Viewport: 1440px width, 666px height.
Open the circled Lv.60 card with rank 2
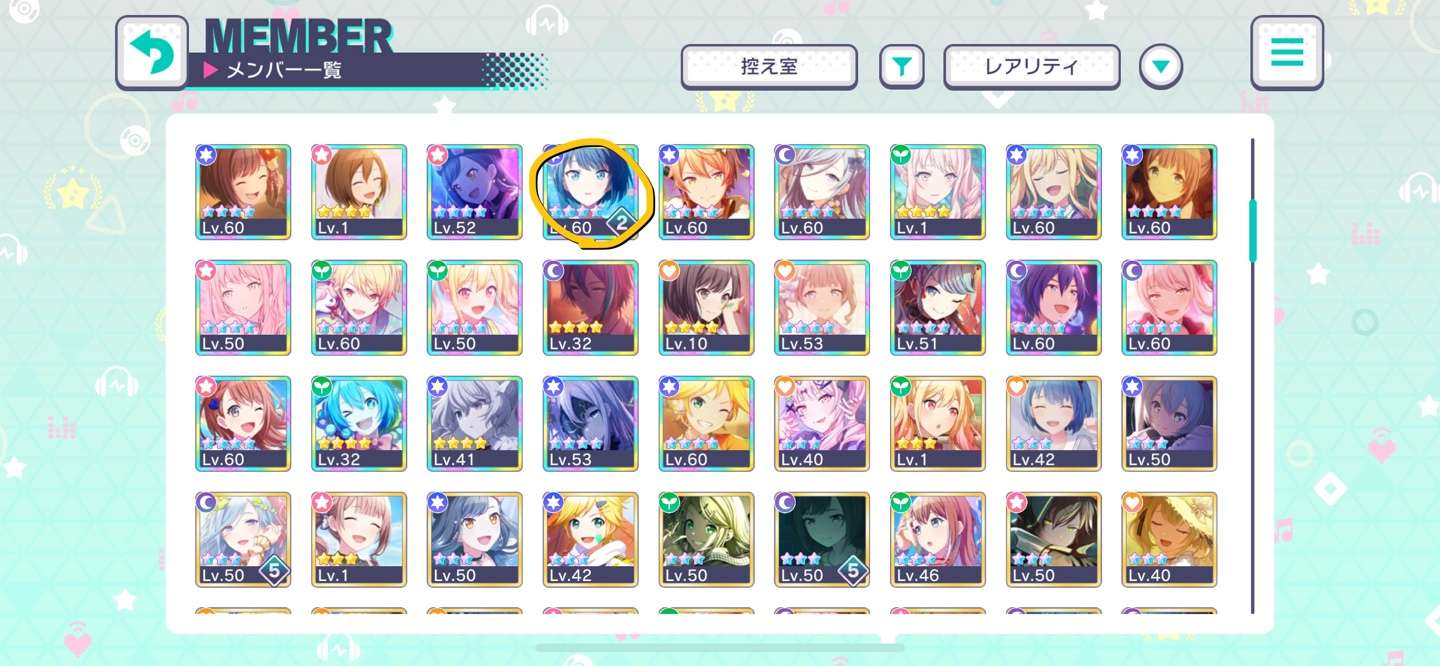[x=591, y=191]
